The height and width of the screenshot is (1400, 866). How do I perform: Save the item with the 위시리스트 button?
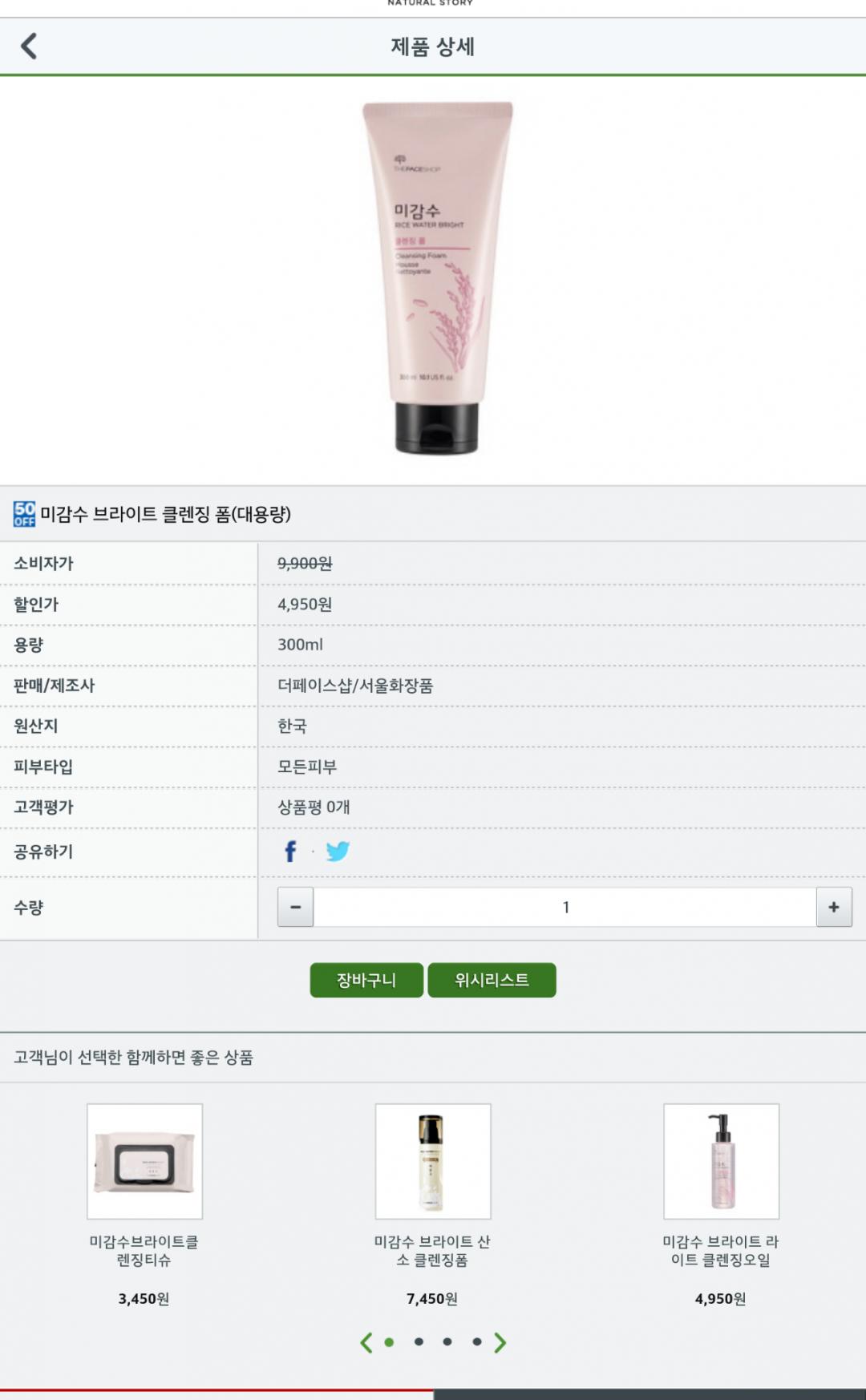(x=492, y=980)
